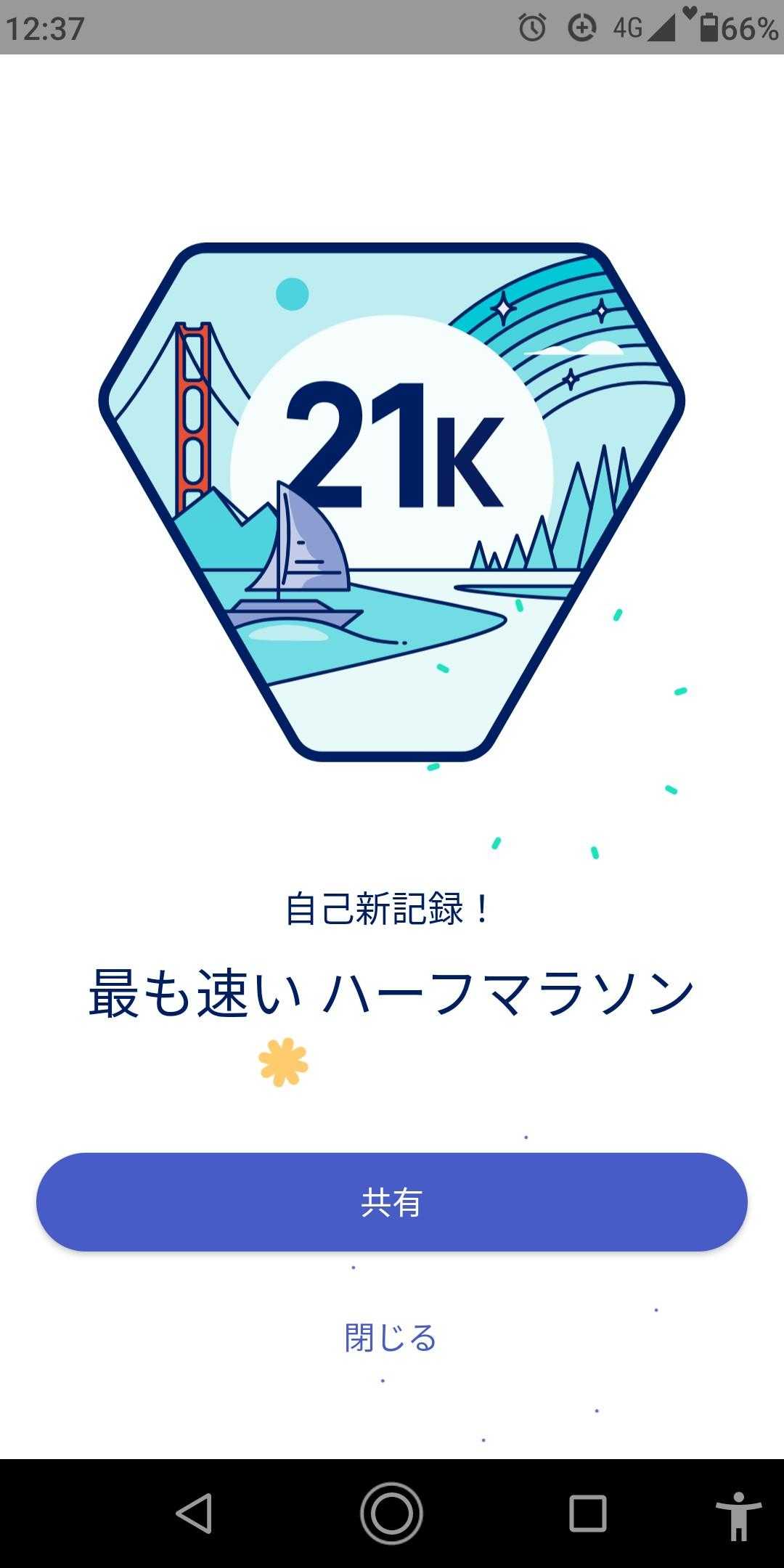Open the home screen via the home button

click(392, 1513)
